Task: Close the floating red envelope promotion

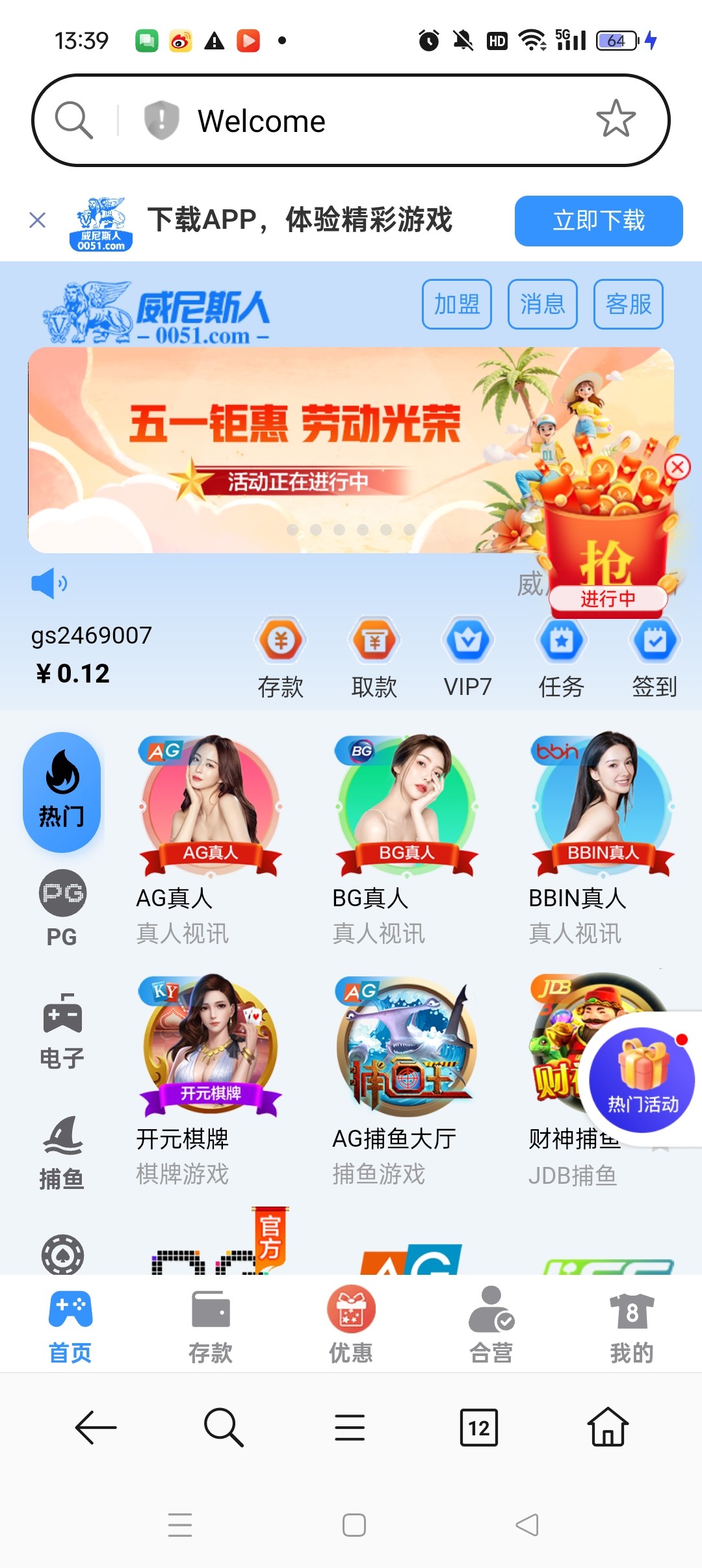Action: (x=677, y=467)
